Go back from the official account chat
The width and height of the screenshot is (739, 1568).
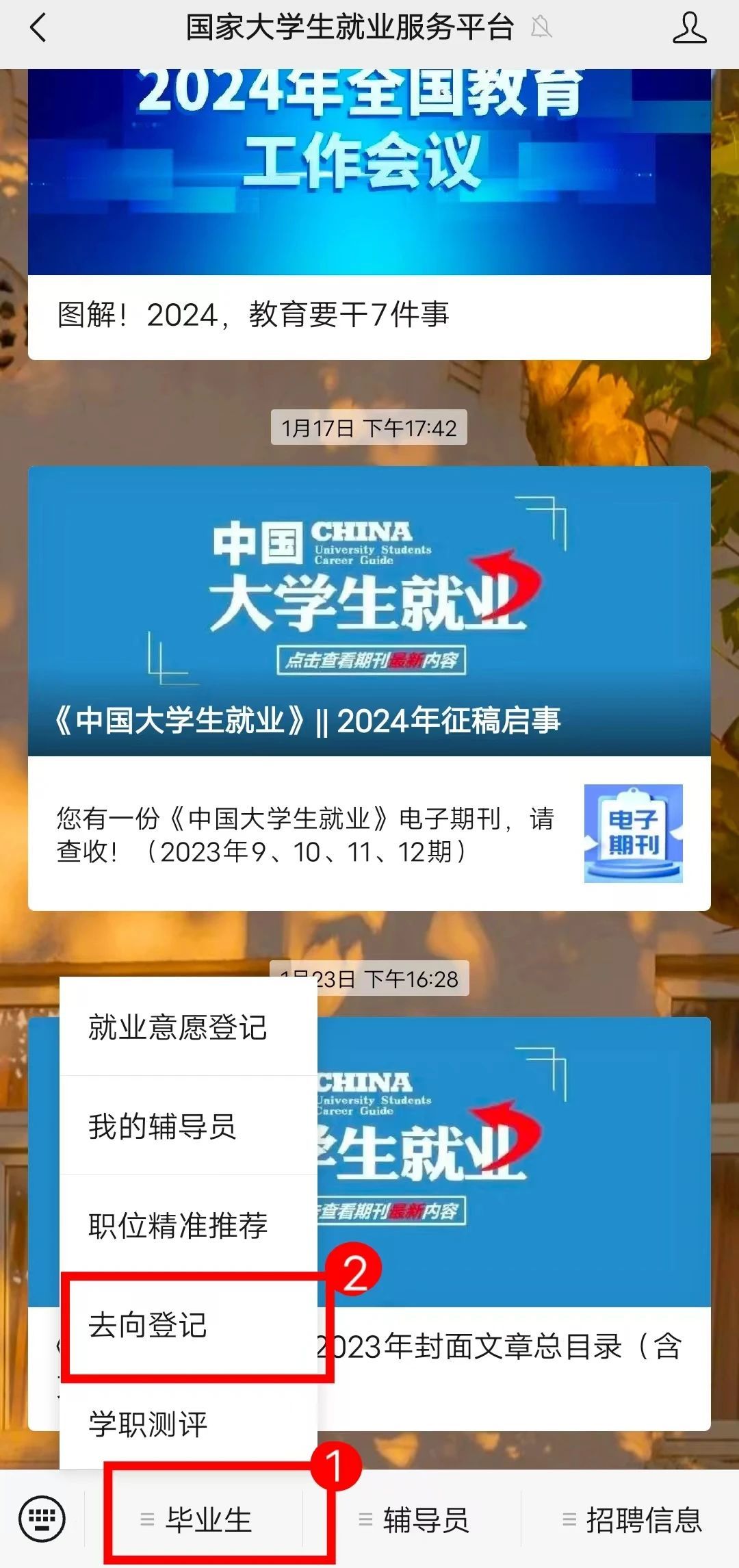[38, 29]
